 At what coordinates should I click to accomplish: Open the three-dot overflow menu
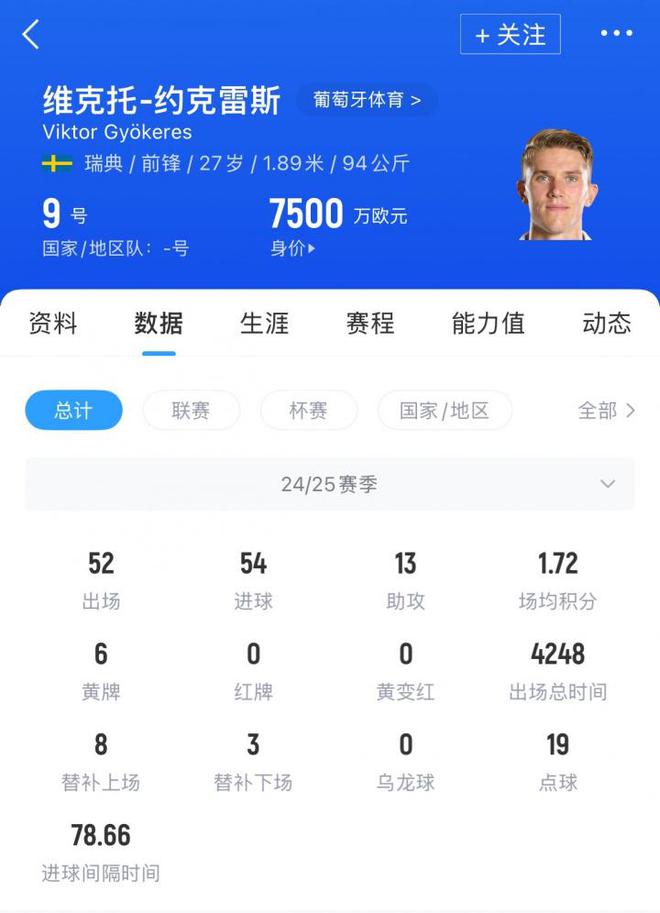pyautogui.click(x=616, y=34)
